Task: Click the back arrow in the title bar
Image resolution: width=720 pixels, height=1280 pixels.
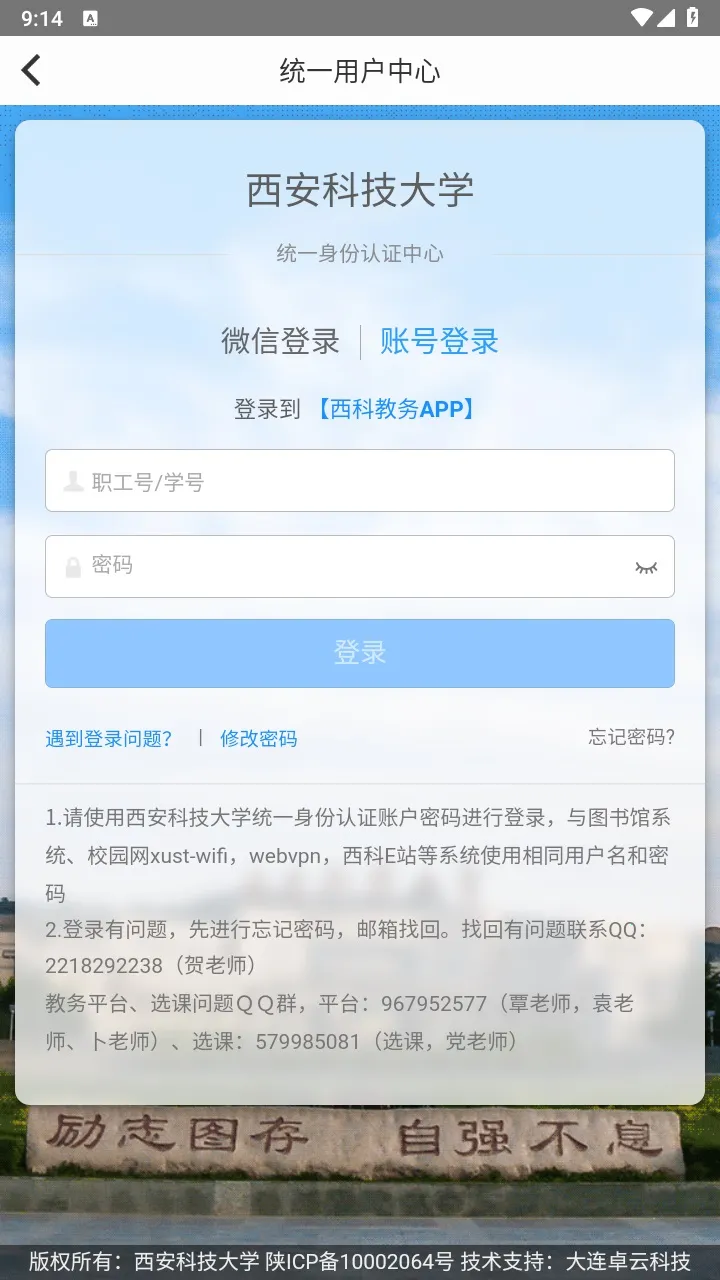Action: [32, 70]
